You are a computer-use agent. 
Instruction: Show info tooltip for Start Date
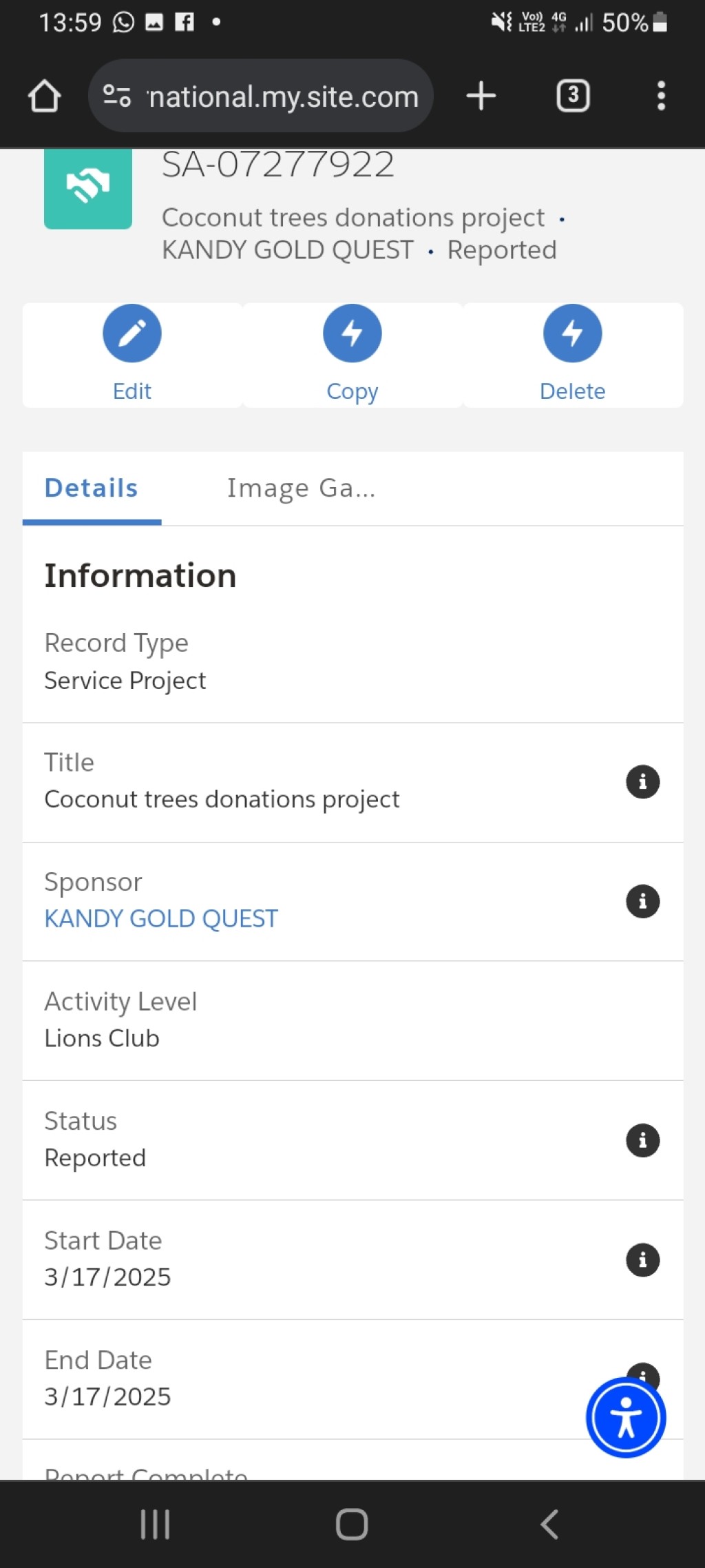tap(643, 1260)
